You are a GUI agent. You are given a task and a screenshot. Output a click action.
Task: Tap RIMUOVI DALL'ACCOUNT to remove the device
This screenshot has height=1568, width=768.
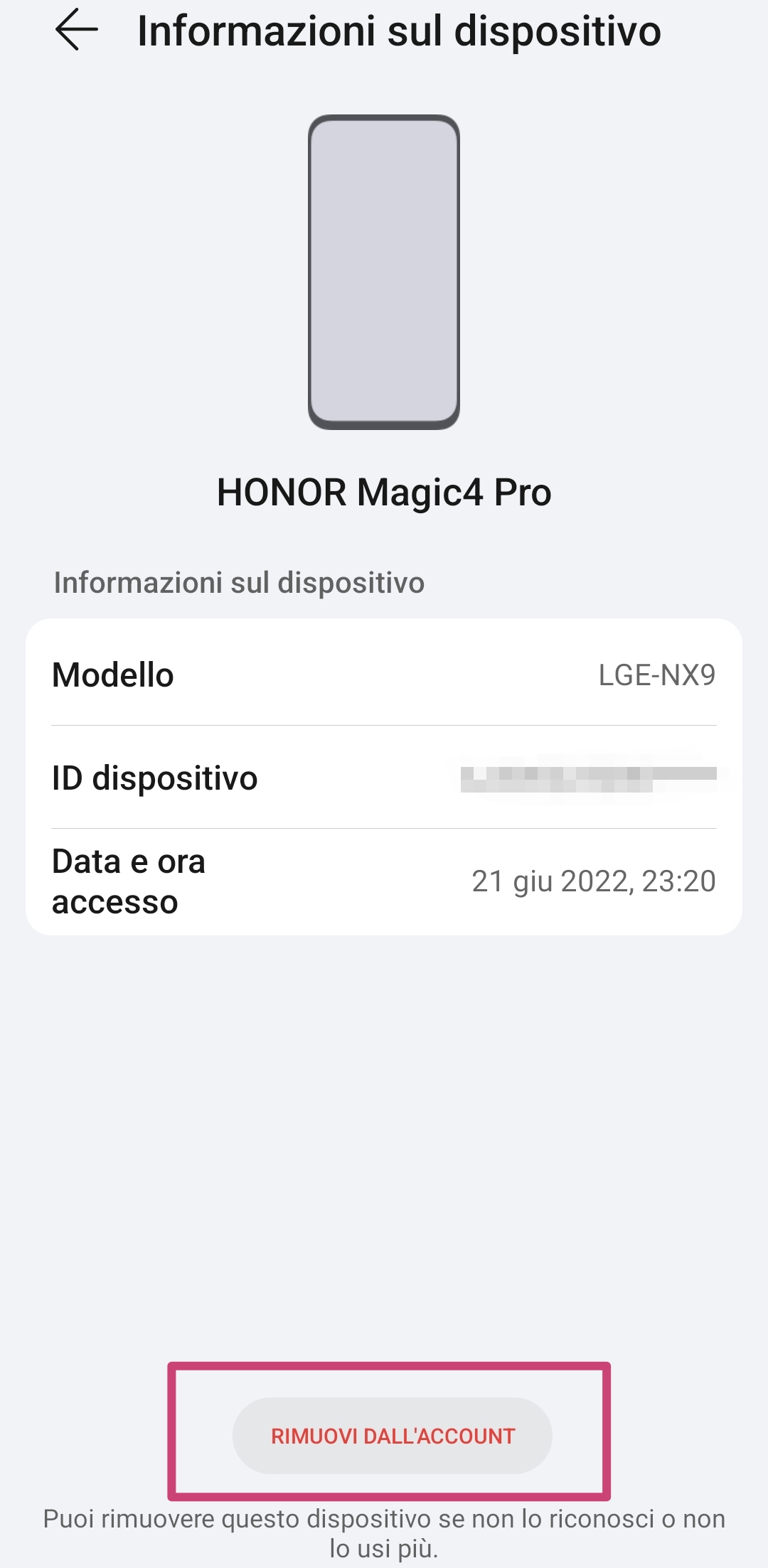click(x=393, y=1436)
